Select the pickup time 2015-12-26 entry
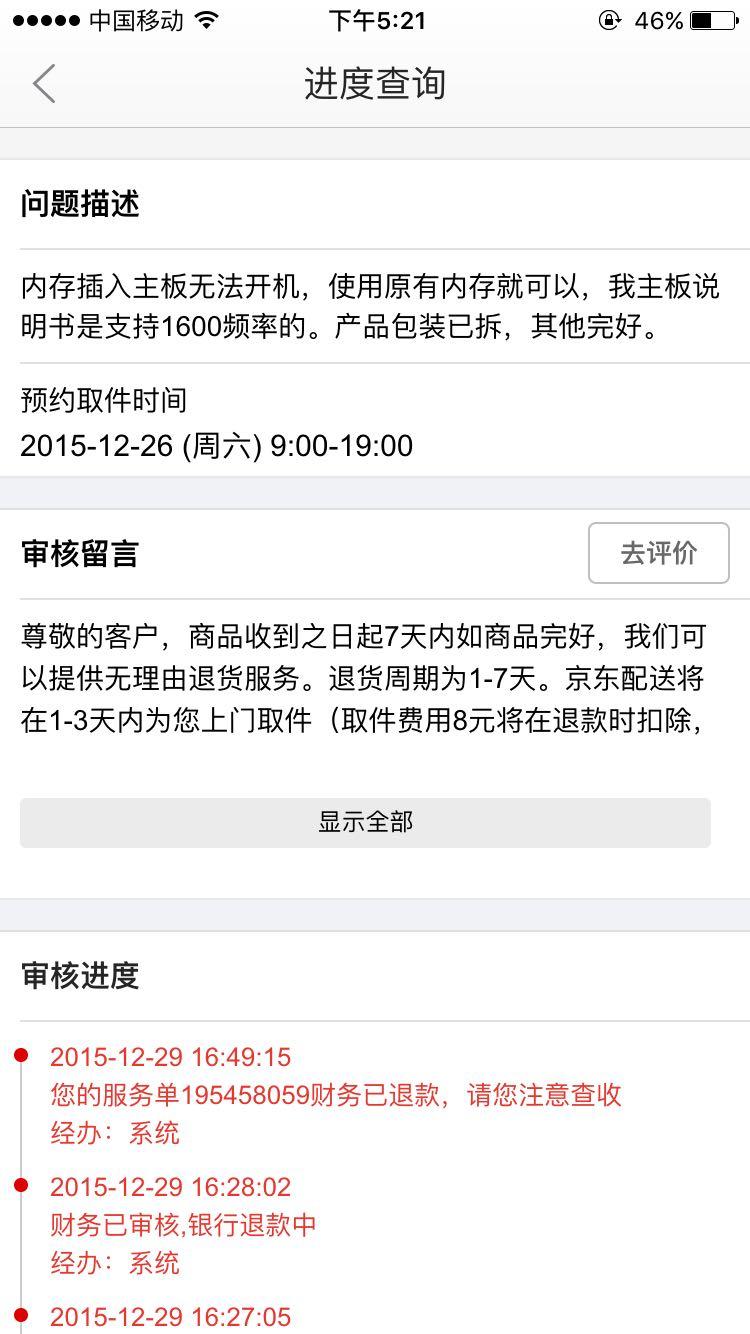Screen dimensions: 750x1334 217,445
